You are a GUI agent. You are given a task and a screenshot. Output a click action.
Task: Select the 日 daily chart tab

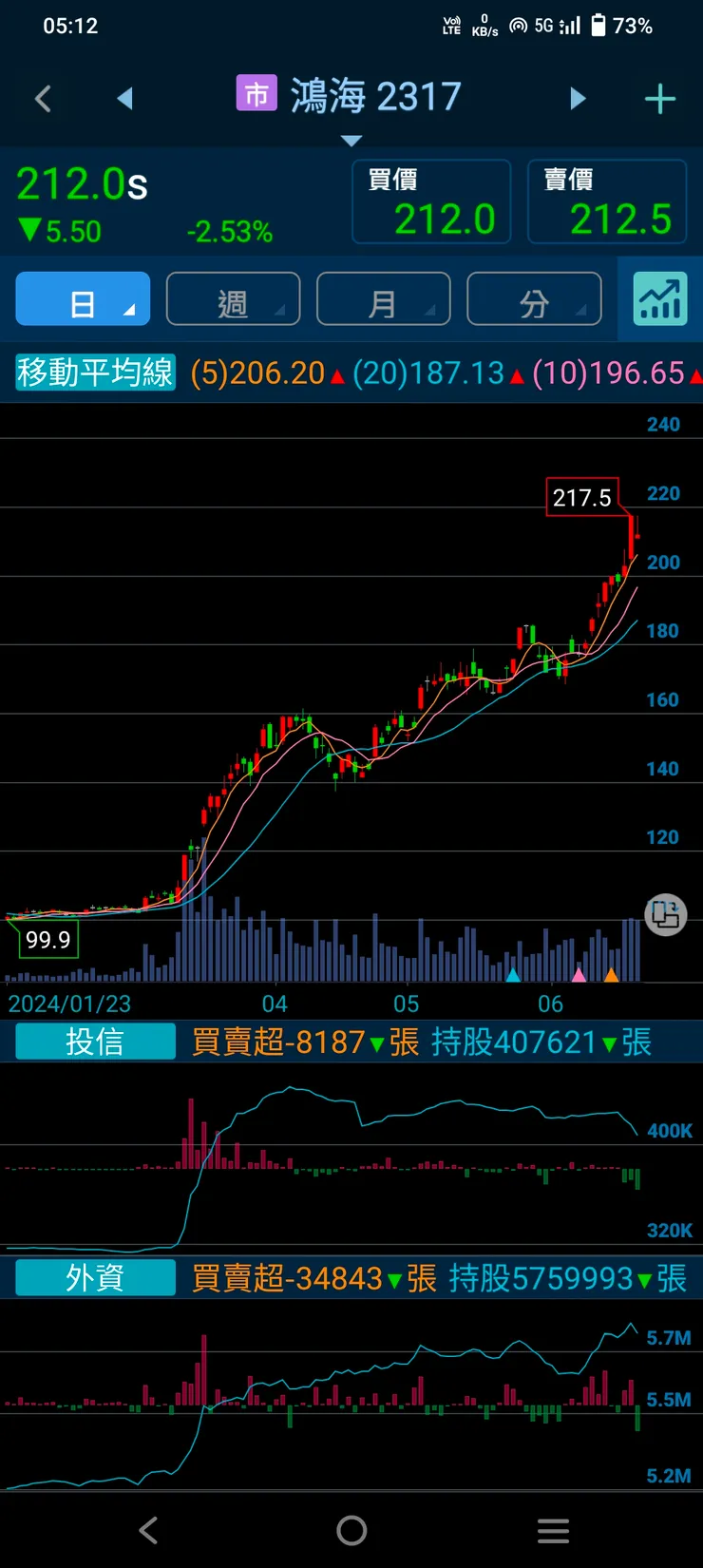(83, 300)
